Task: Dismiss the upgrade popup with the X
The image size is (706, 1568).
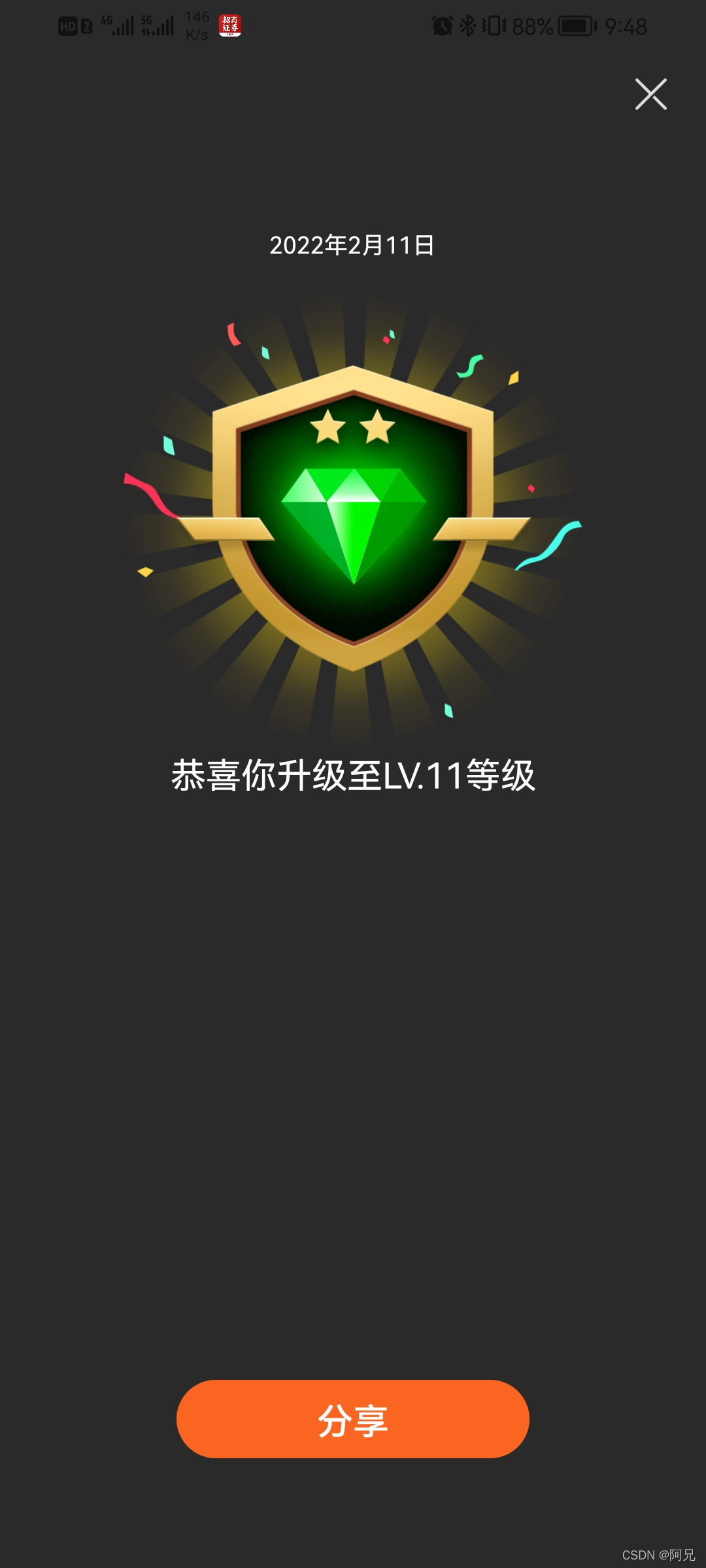Action: click(650, 94)
